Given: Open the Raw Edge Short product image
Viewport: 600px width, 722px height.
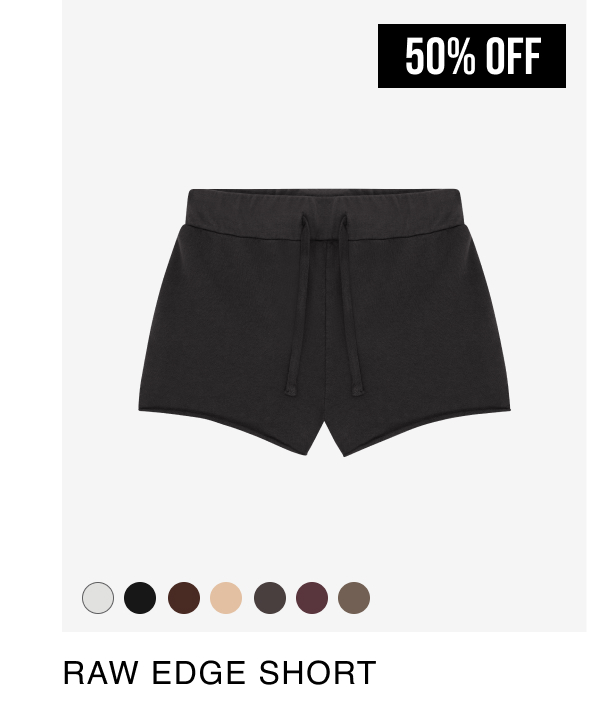Looking at the screenshot, I should pos(324,320).
